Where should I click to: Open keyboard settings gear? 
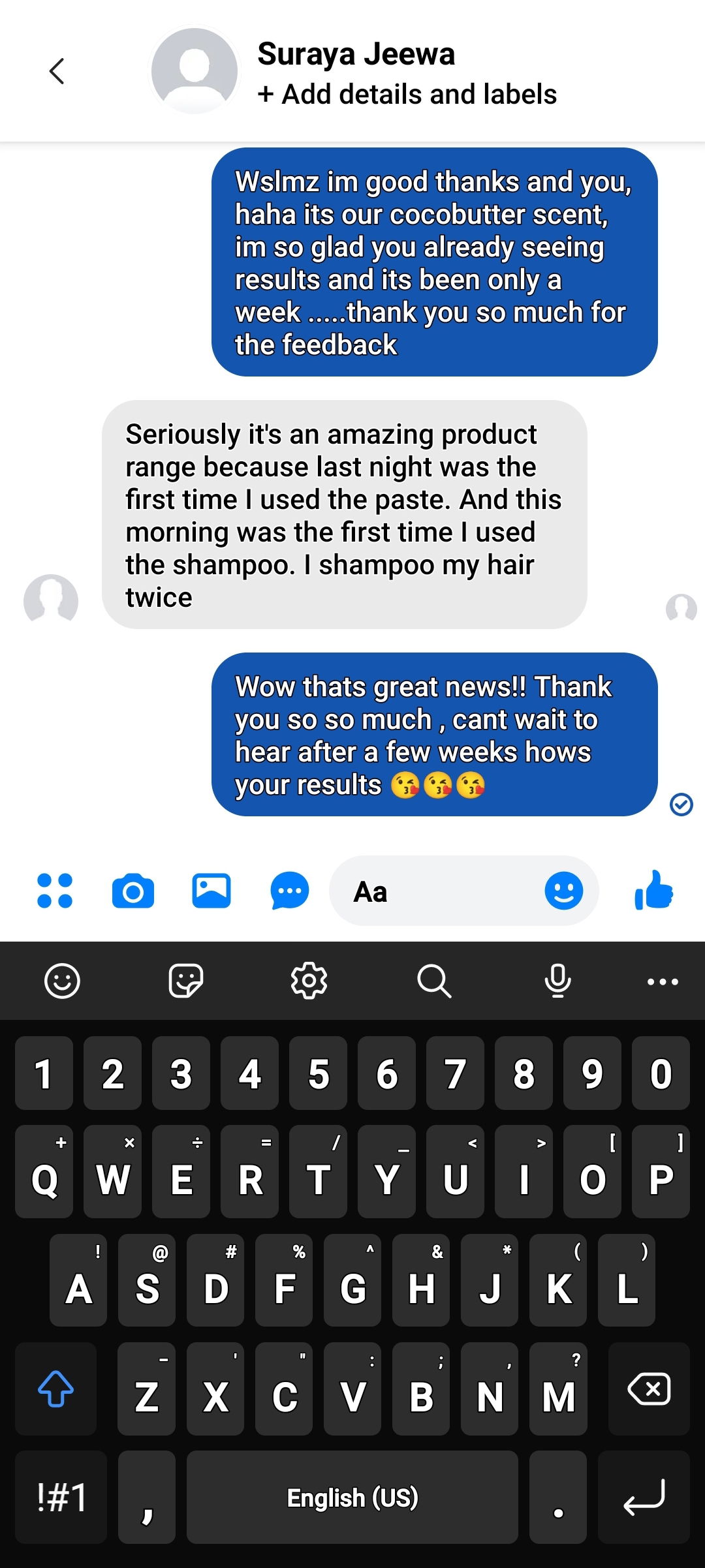click(309, 981)
